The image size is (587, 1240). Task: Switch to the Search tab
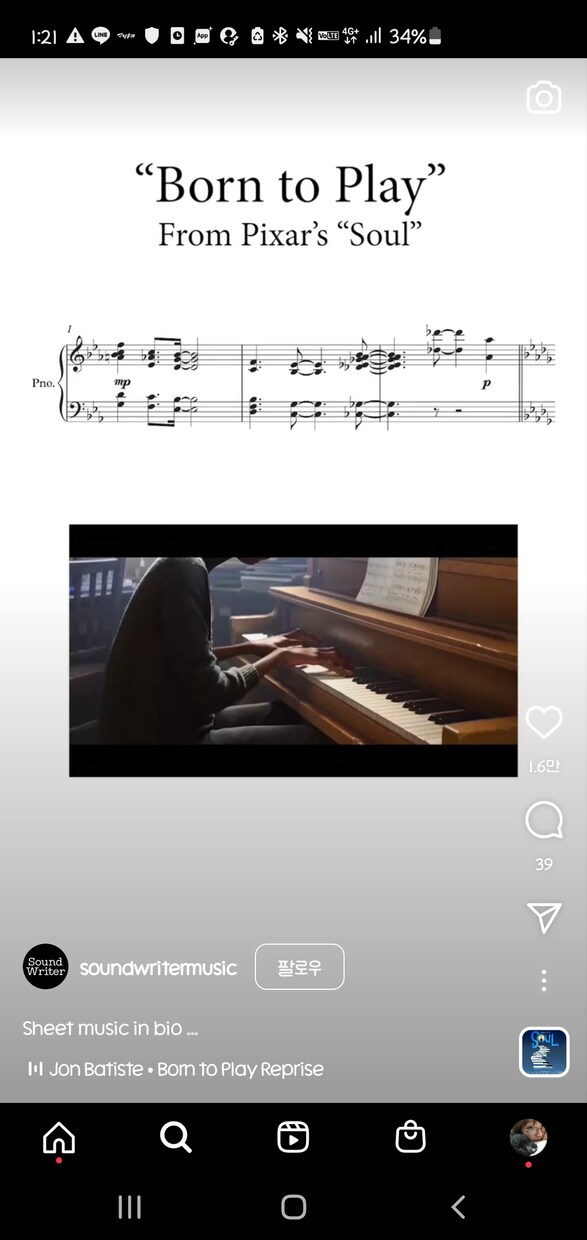(x=176, y=1137)
